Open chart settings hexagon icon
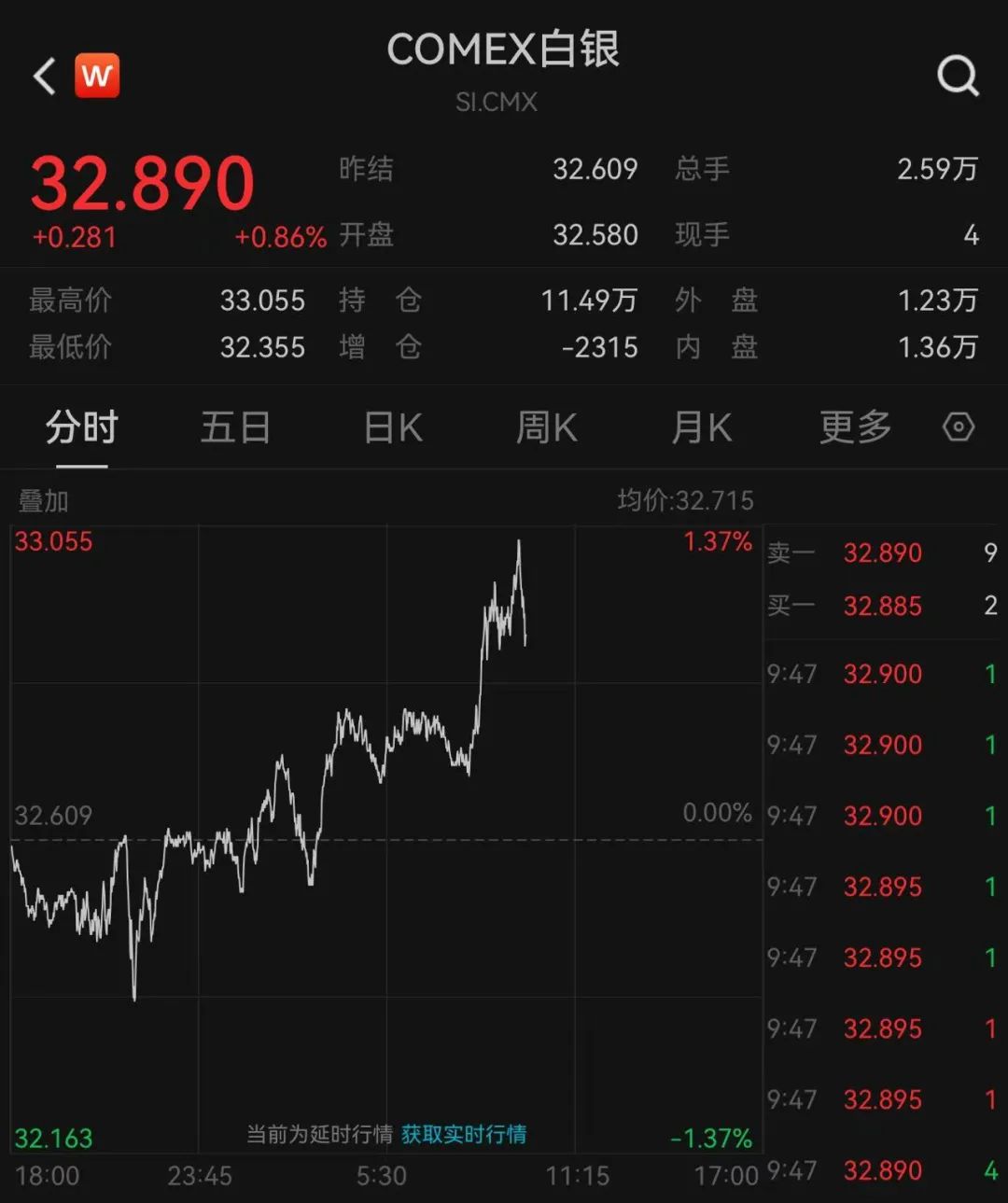Image resolution: width=1008 pixels, height=1203 pixels. point(959,427)
